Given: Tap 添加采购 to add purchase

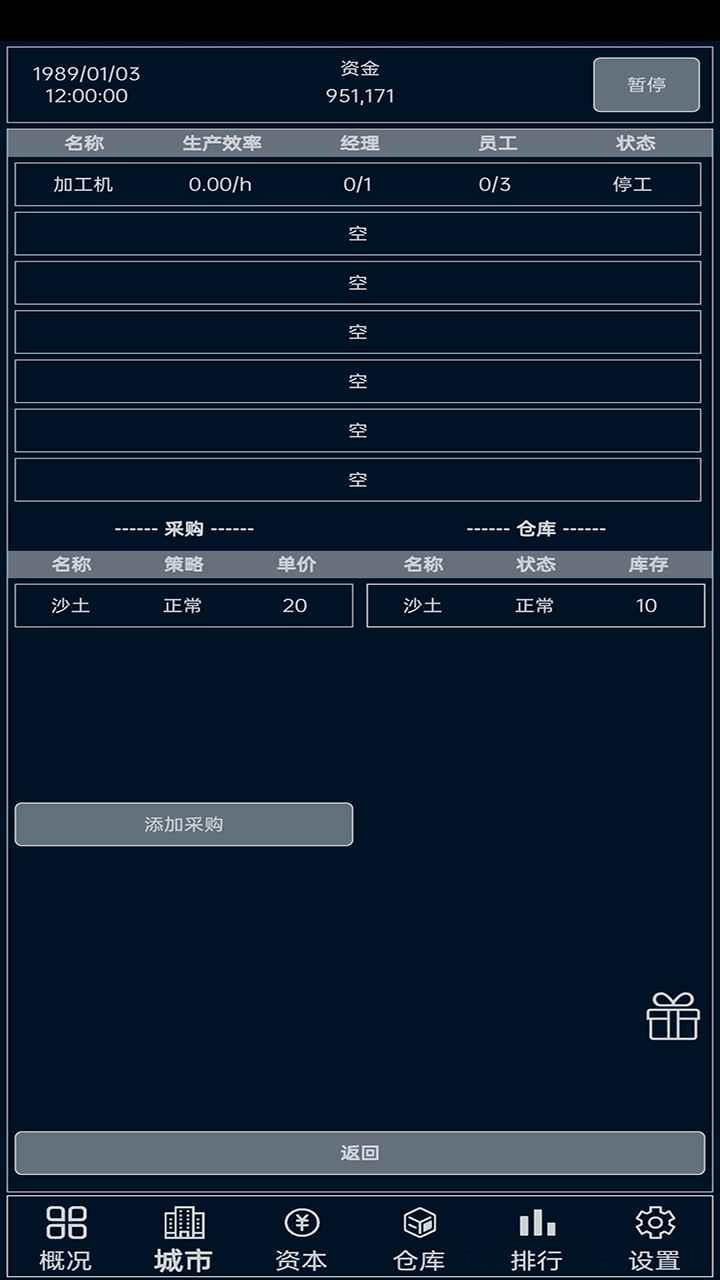Looking at the screenshot, I should coord(183,825).
